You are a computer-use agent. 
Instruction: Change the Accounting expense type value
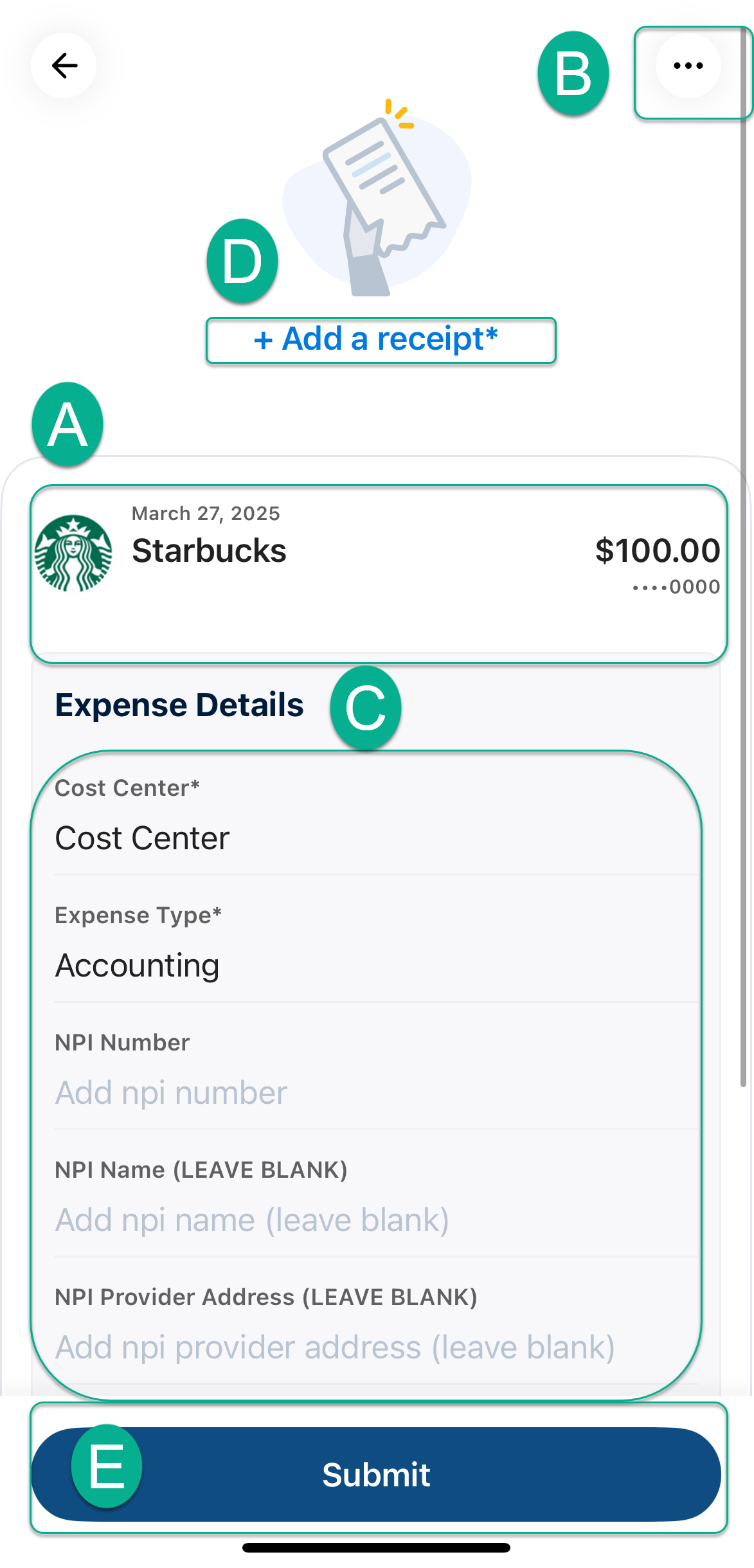click(138, 964)
